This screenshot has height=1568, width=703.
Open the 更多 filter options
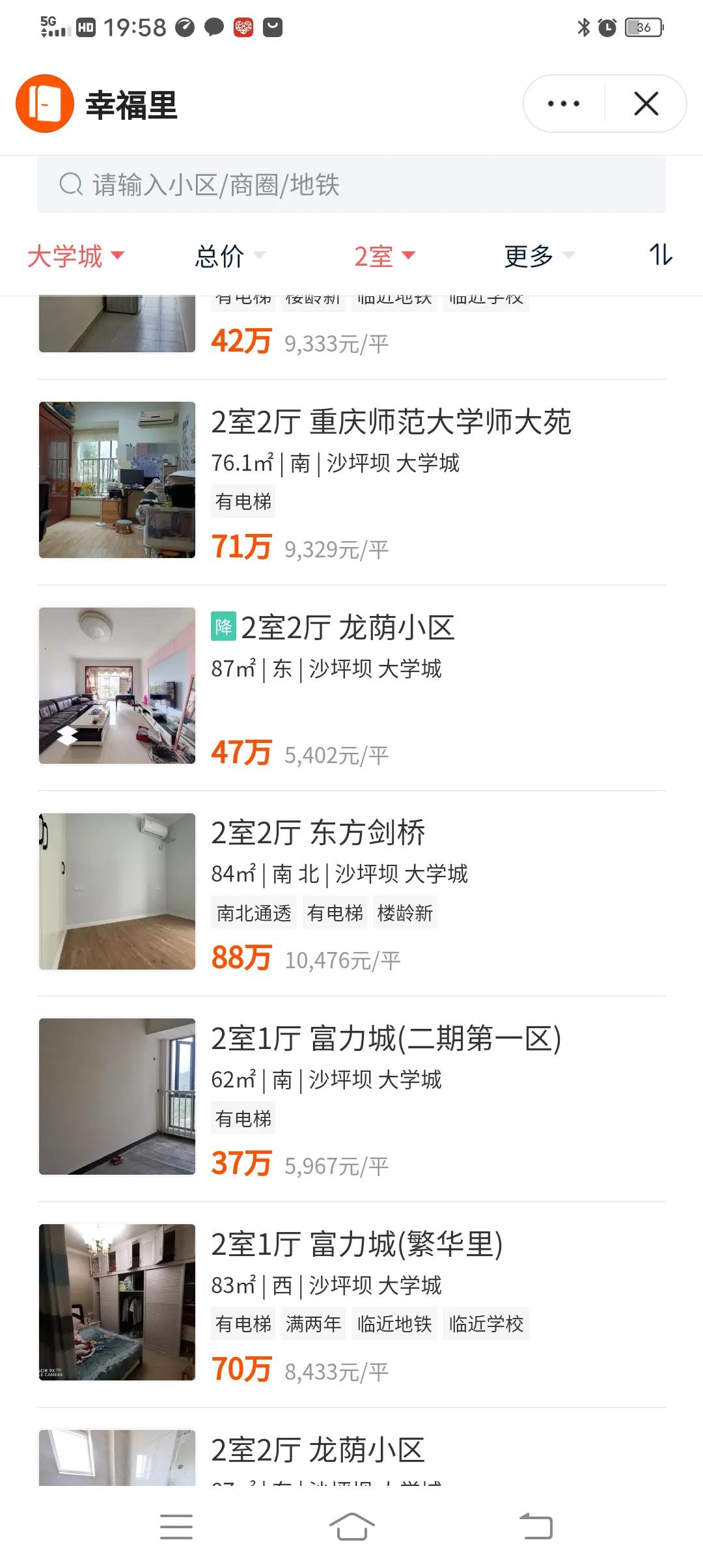[x=539, y=256]
